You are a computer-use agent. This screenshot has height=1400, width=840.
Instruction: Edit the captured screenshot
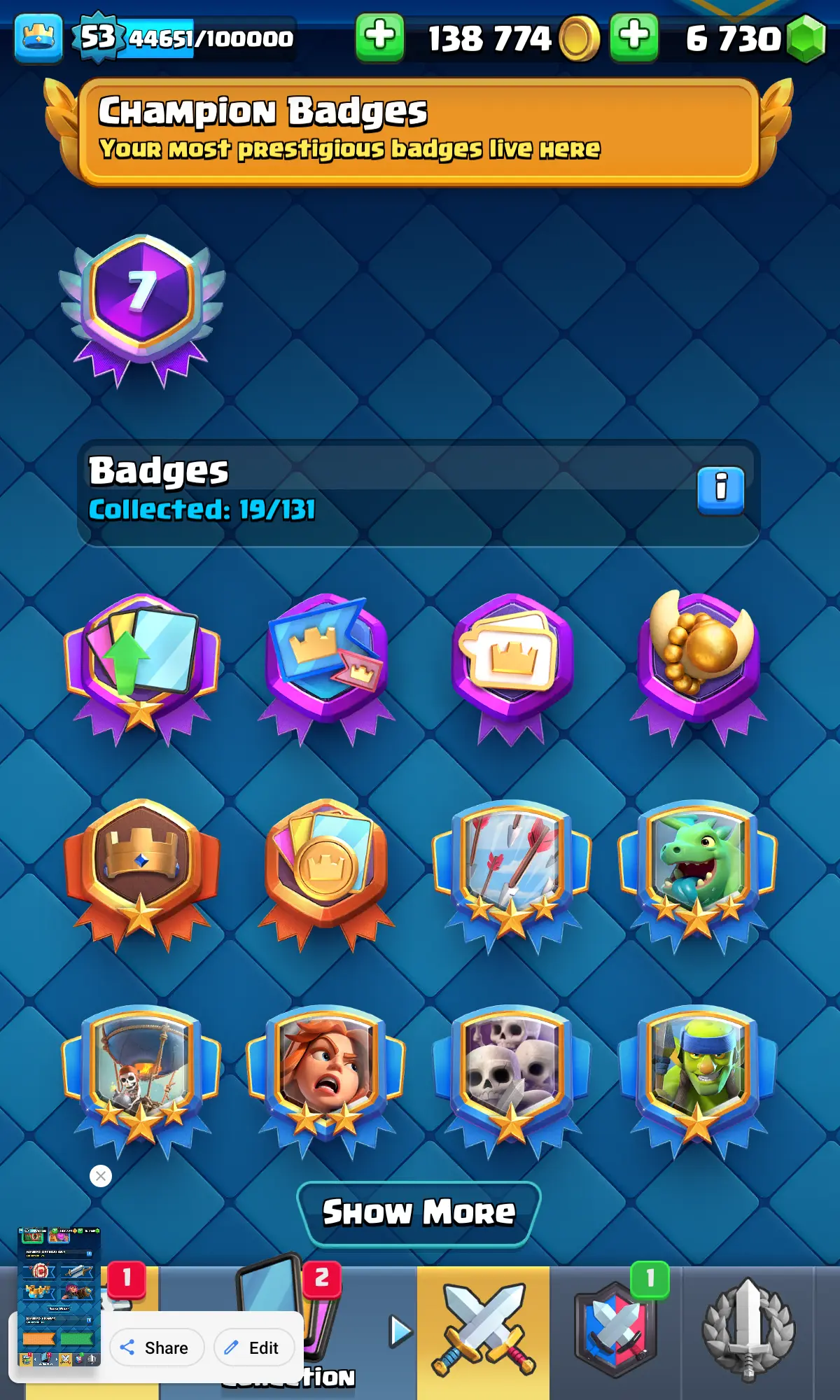click(253, 1347)
